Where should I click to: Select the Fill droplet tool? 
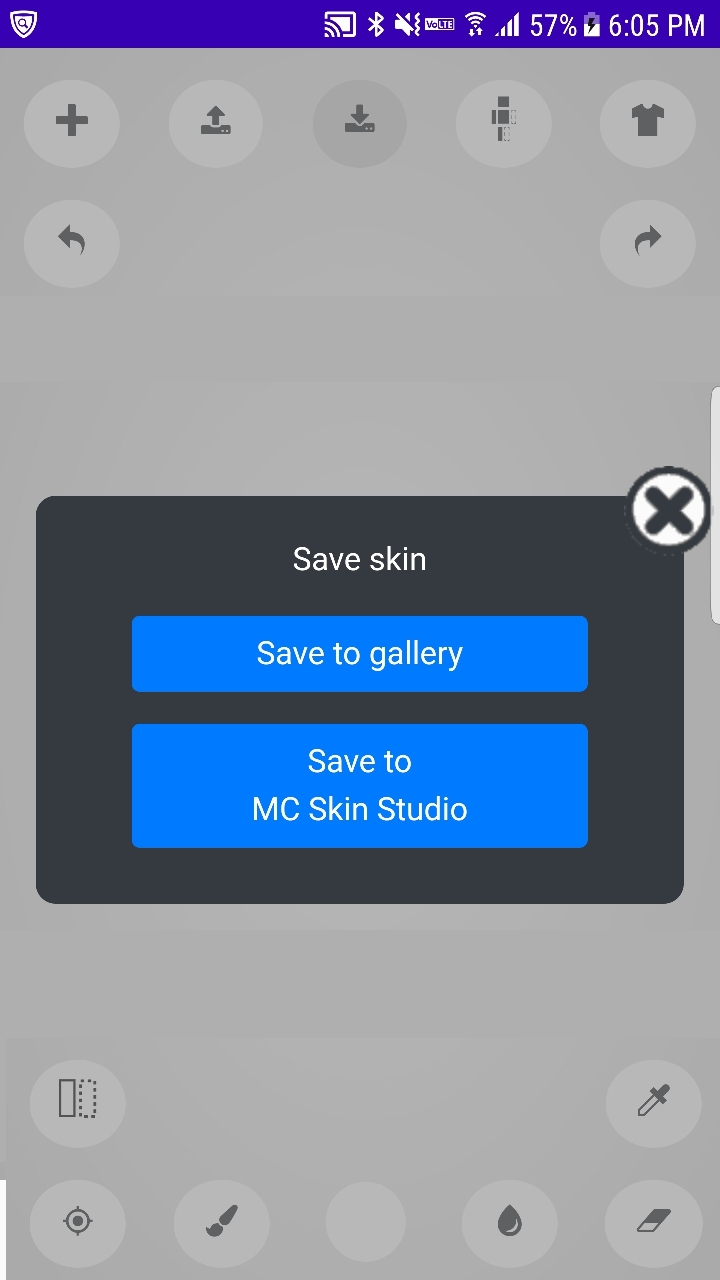click(509, 1222)
